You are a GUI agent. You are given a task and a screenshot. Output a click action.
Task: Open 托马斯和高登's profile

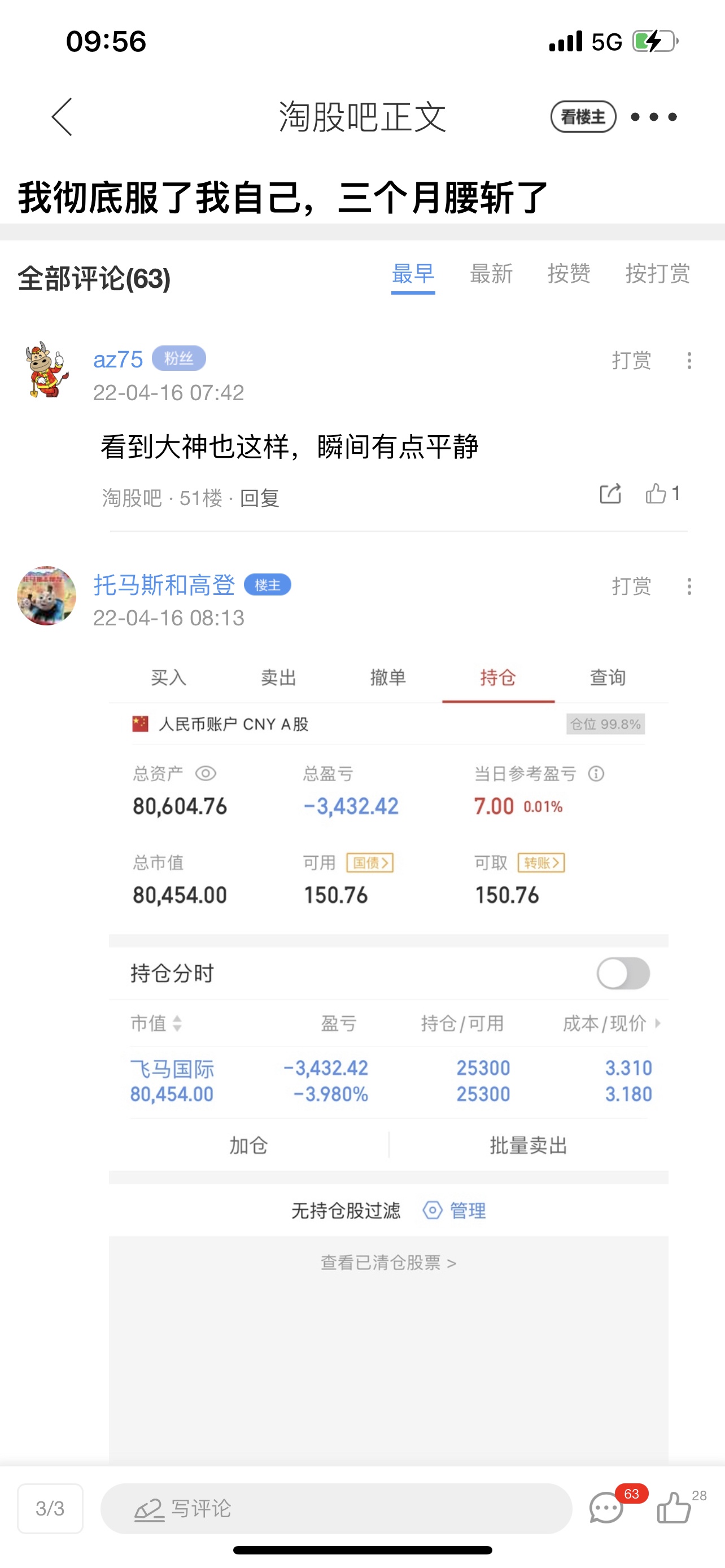point(164,585)
